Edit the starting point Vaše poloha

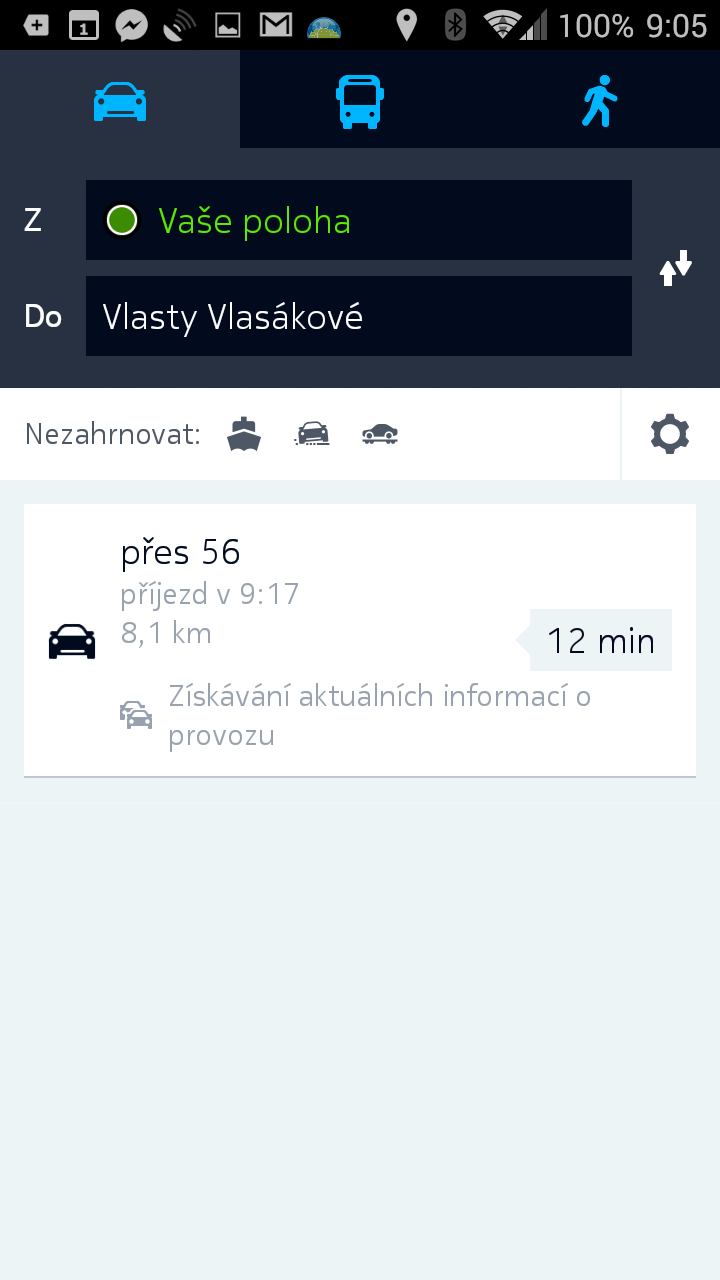[359, 220]
